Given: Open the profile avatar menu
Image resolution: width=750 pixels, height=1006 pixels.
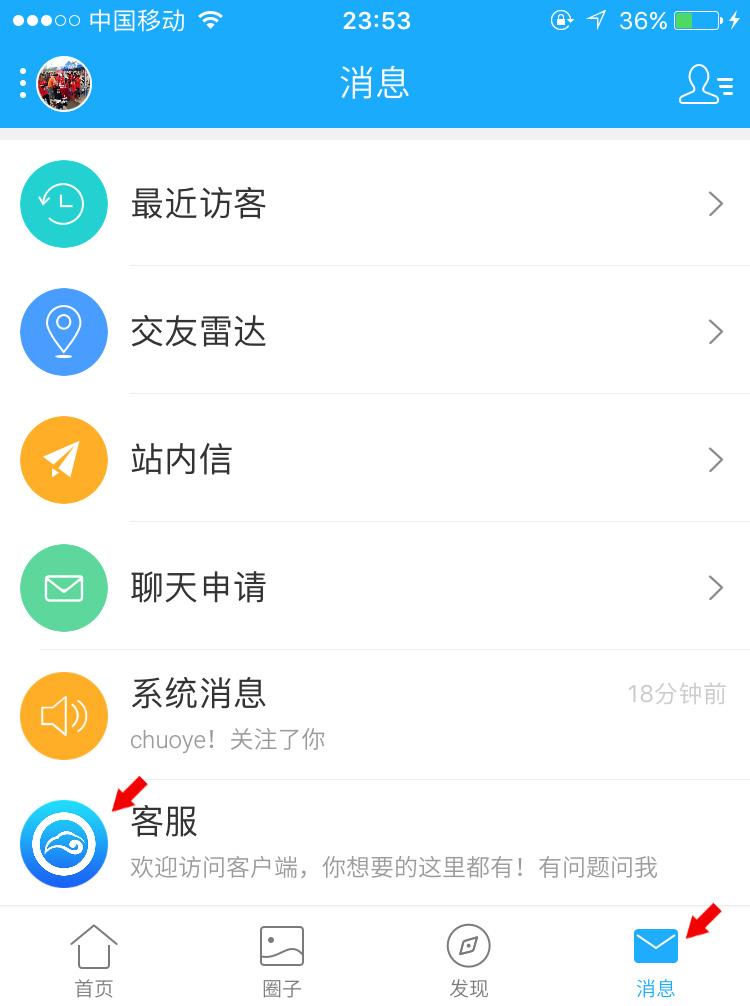Looking at the screenshot, I should [63, 84].
